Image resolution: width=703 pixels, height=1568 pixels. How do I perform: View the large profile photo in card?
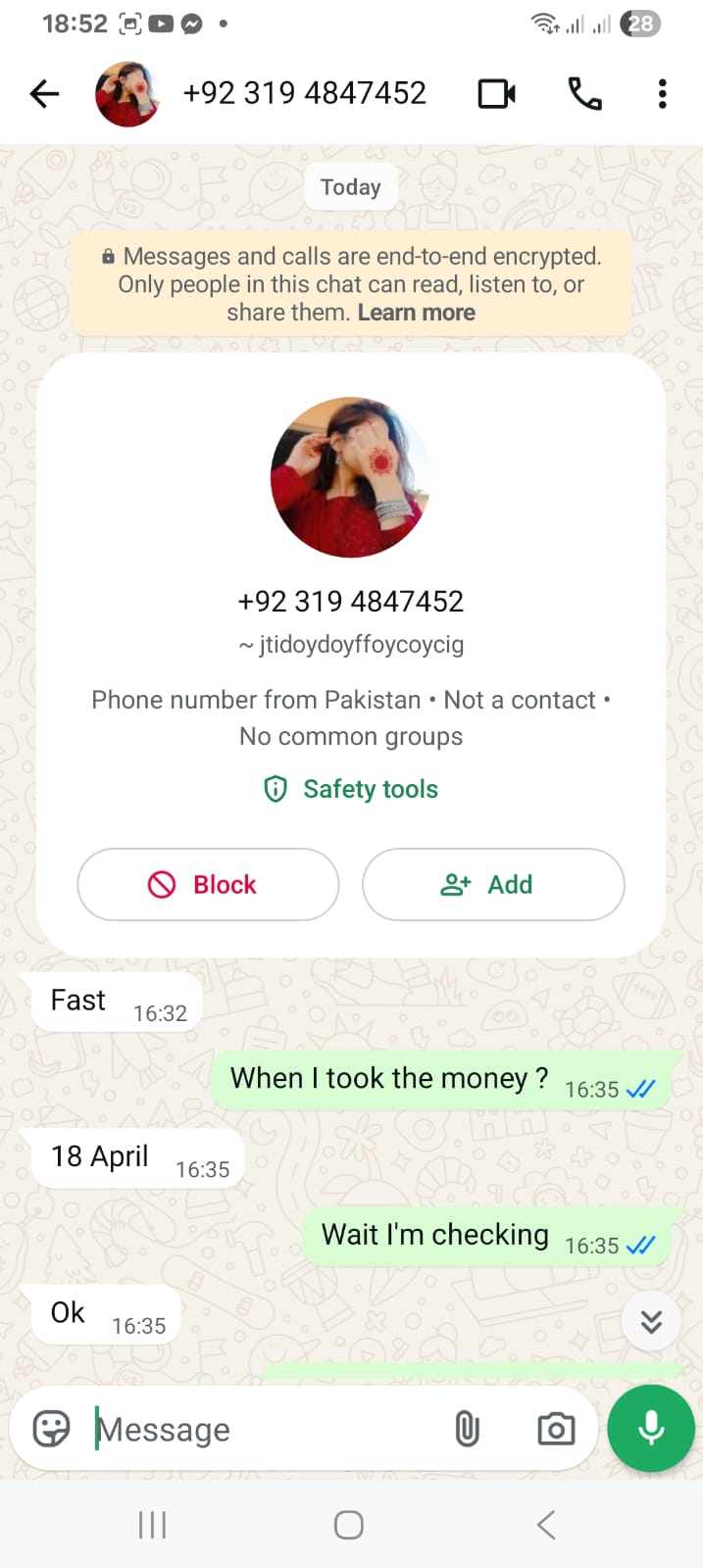click(x=350, y=477)
